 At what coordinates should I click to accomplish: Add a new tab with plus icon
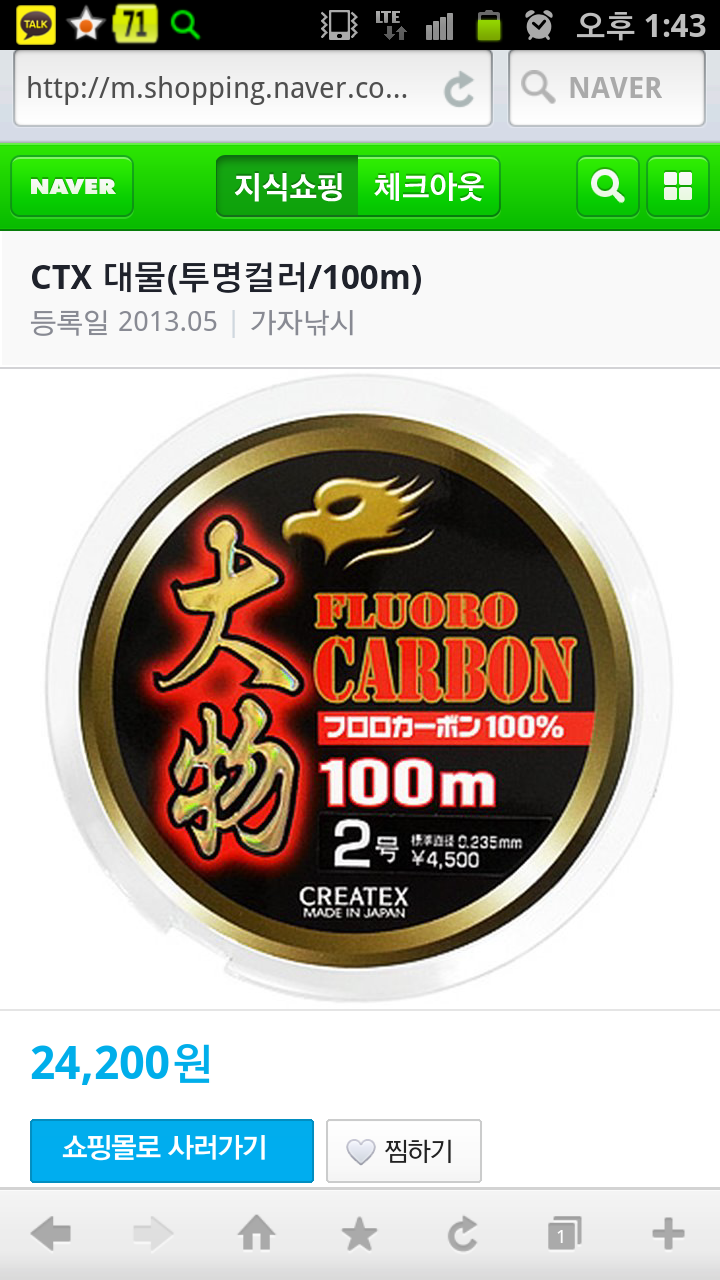[x=668, y=1235]
